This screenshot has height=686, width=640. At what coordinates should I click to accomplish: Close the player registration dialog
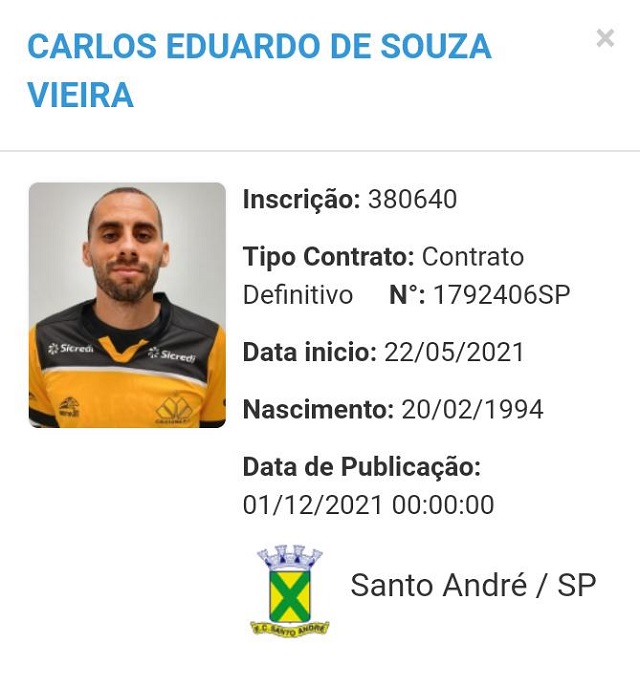[605, 39]
